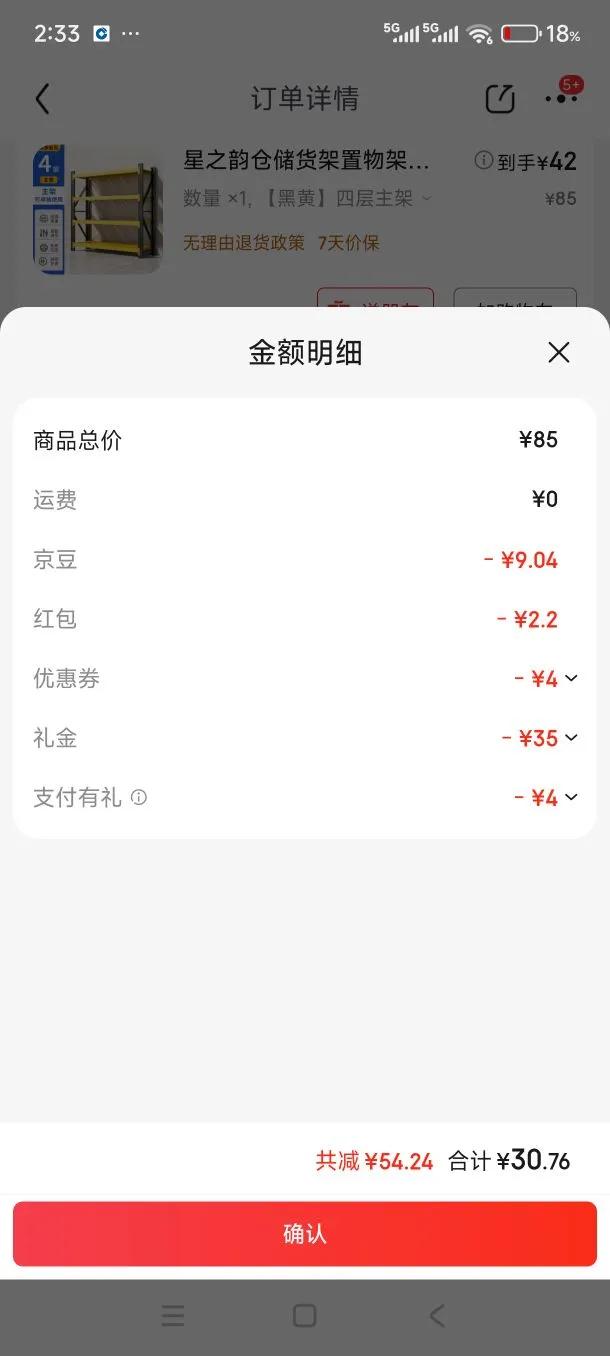Screen dimensions: 610x1356
Task: Open the more options menu
Action: [560, 98]
